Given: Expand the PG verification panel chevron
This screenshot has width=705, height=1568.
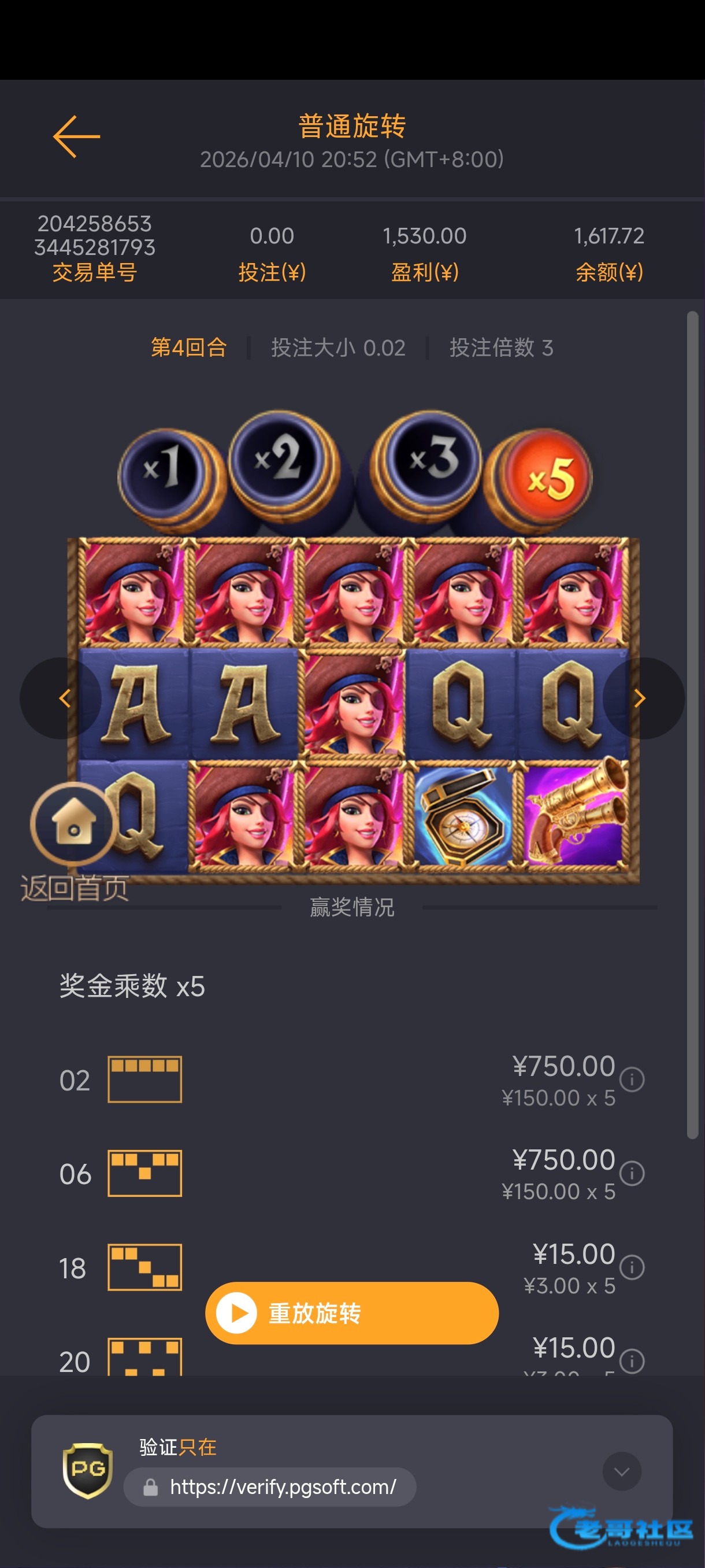Looking at the screenshot, I should (621, 1471).
